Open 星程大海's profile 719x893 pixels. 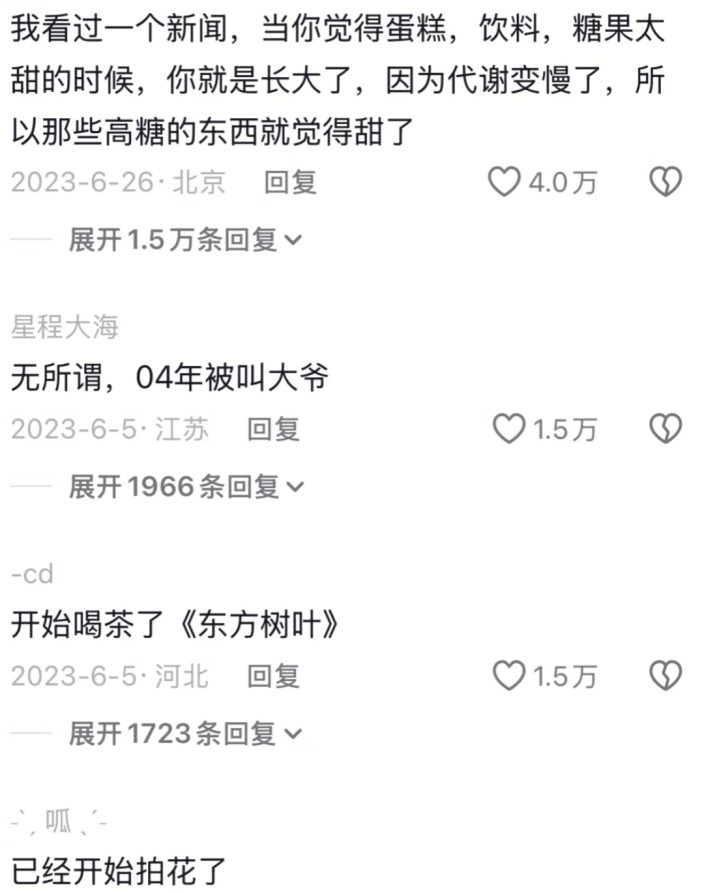click(x=65, y=326)
